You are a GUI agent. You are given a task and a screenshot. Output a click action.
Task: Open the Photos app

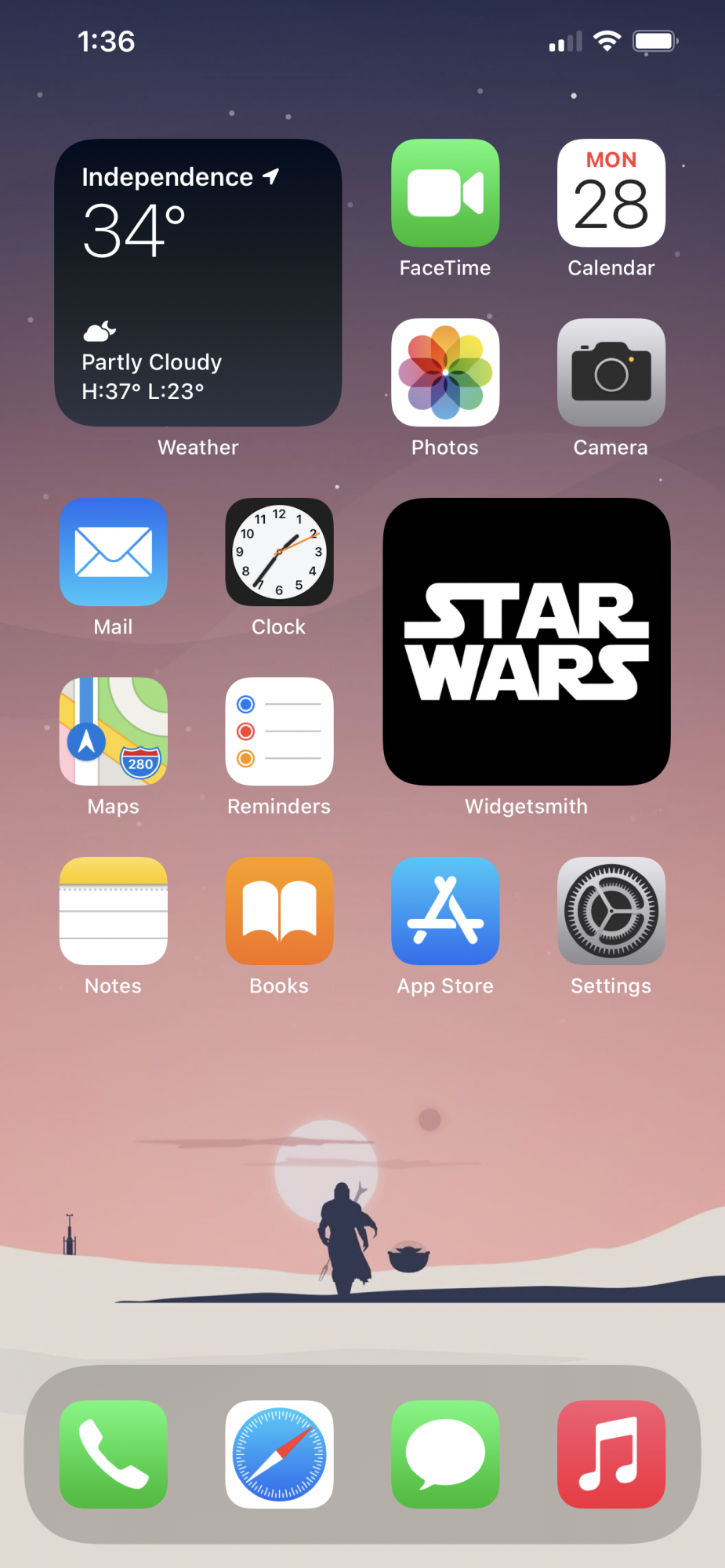(445, 372)
